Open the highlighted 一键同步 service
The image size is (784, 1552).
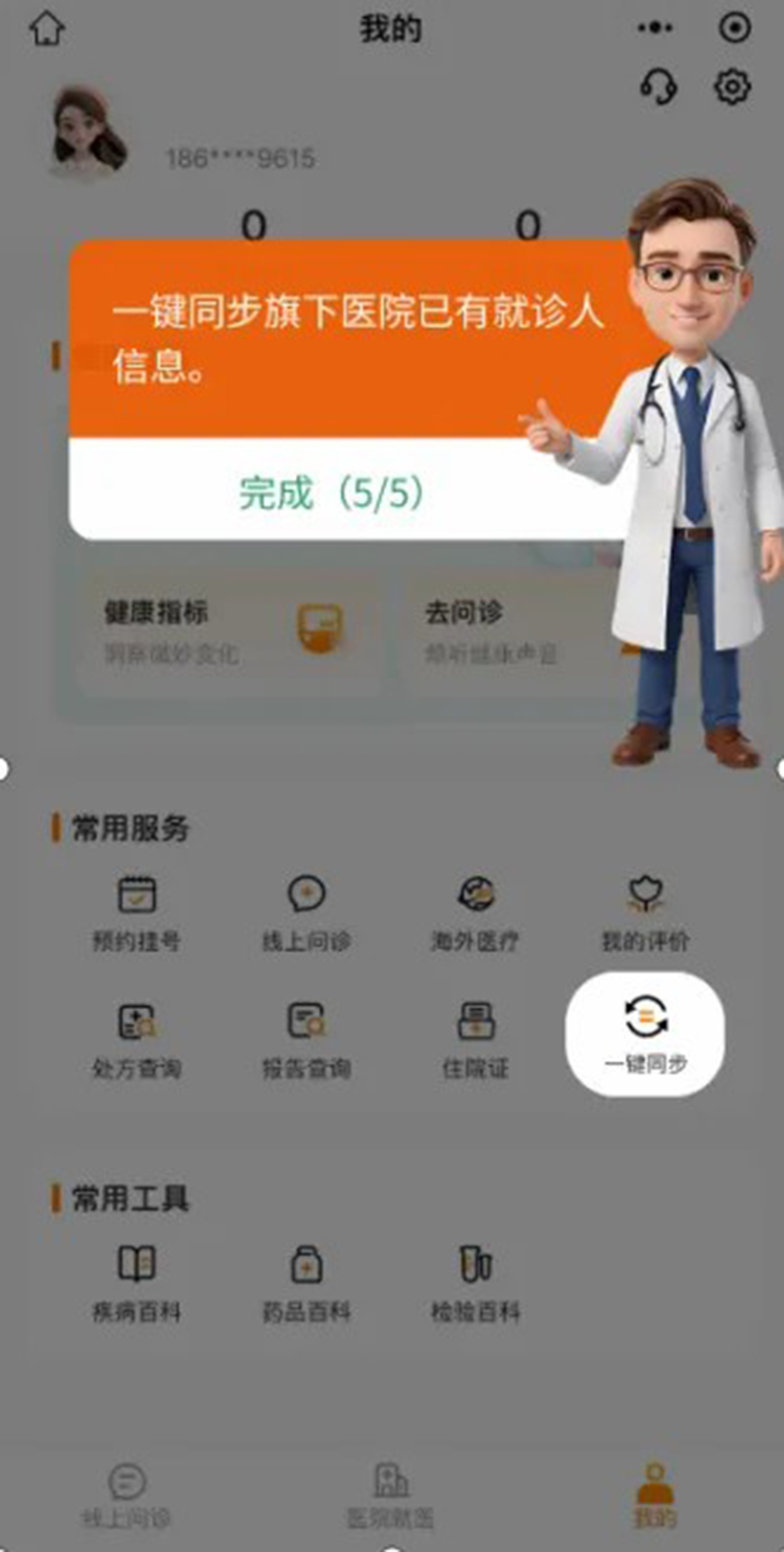pos(645,1033)
